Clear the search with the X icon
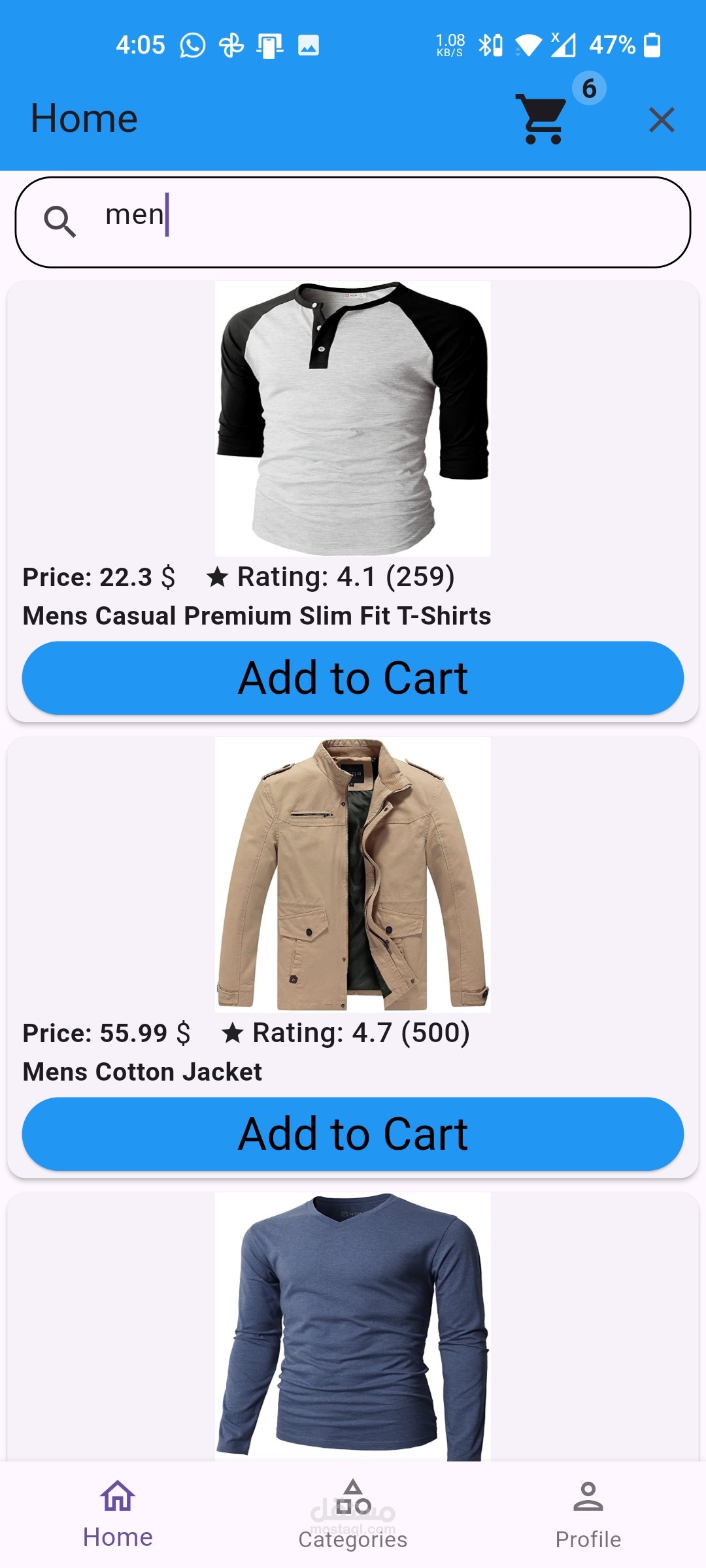Viewport: 706px width, 1568px height. tap(662, 120)
